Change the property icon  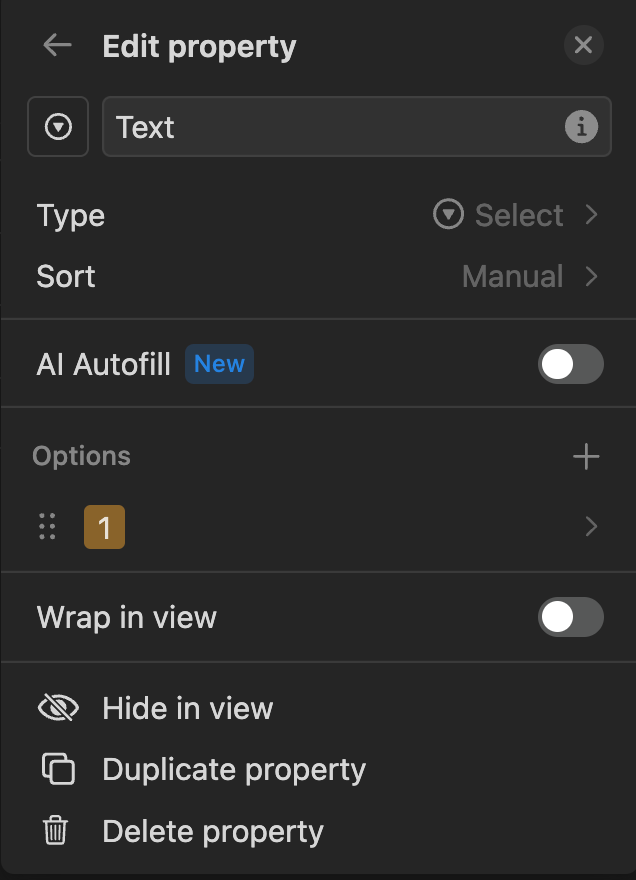(x=58, y=127)
